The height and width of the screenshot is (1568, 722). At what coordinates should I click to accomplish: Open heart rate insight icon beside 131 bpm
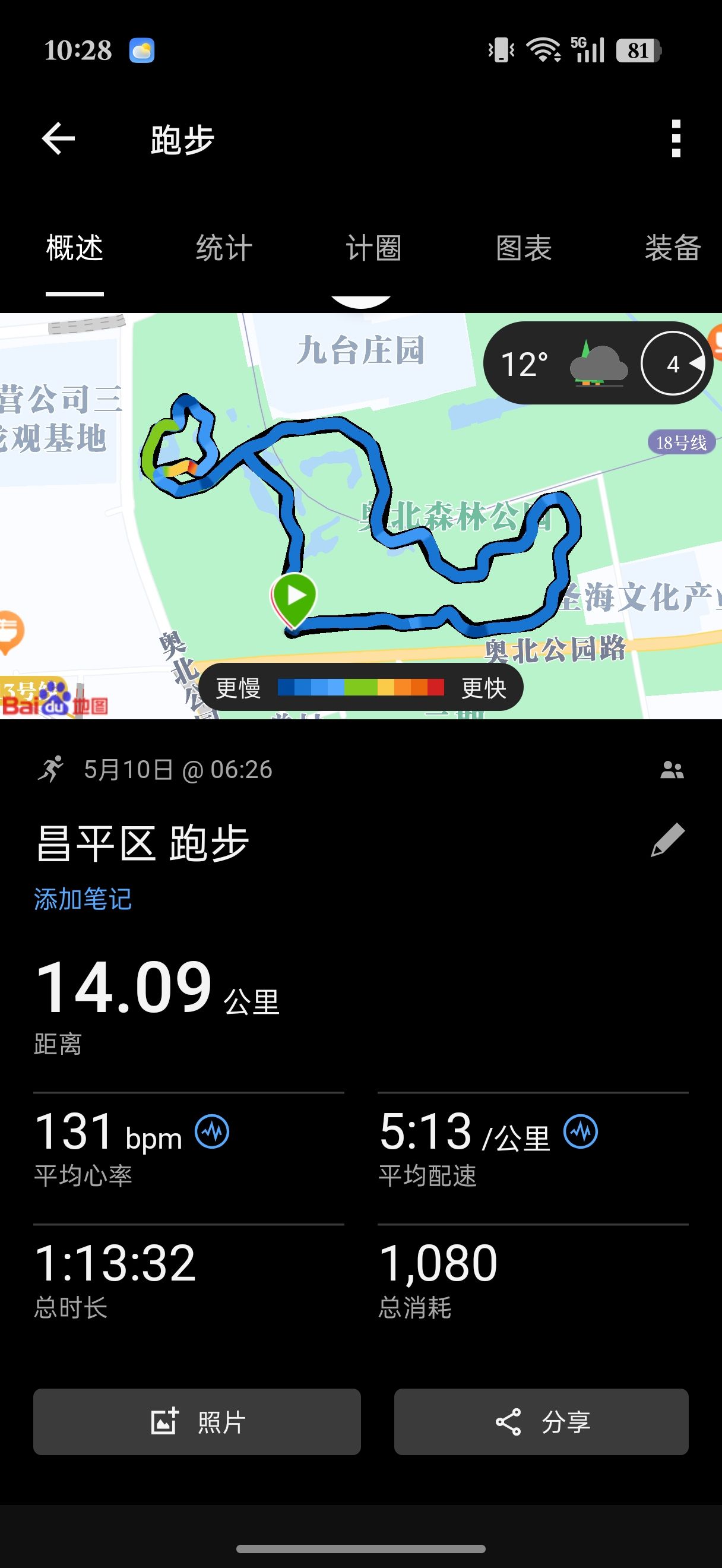[212, 1132]
